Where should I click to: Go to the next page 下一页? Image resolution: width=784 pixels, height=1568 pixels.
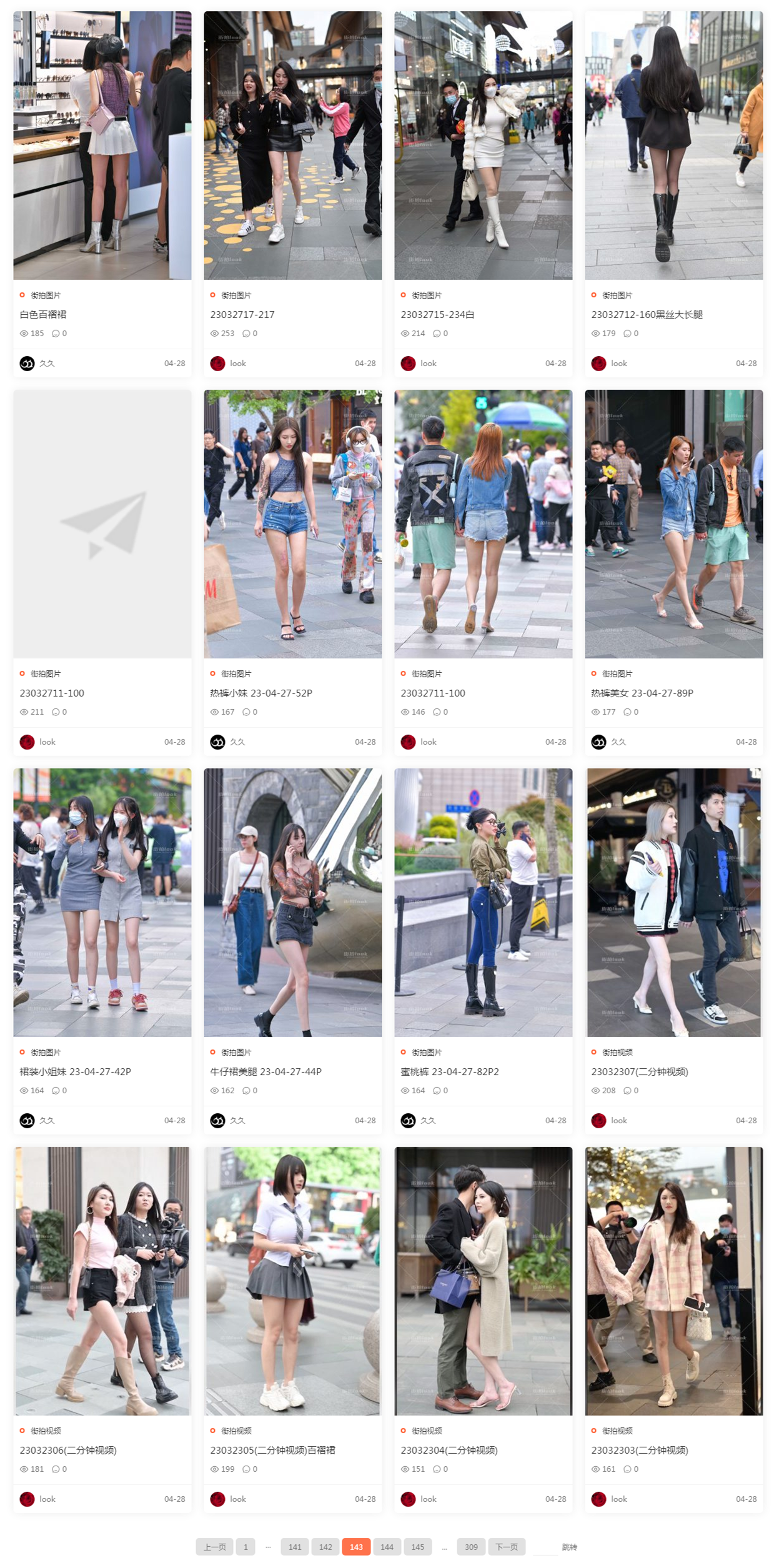[x=506, y=1547]
